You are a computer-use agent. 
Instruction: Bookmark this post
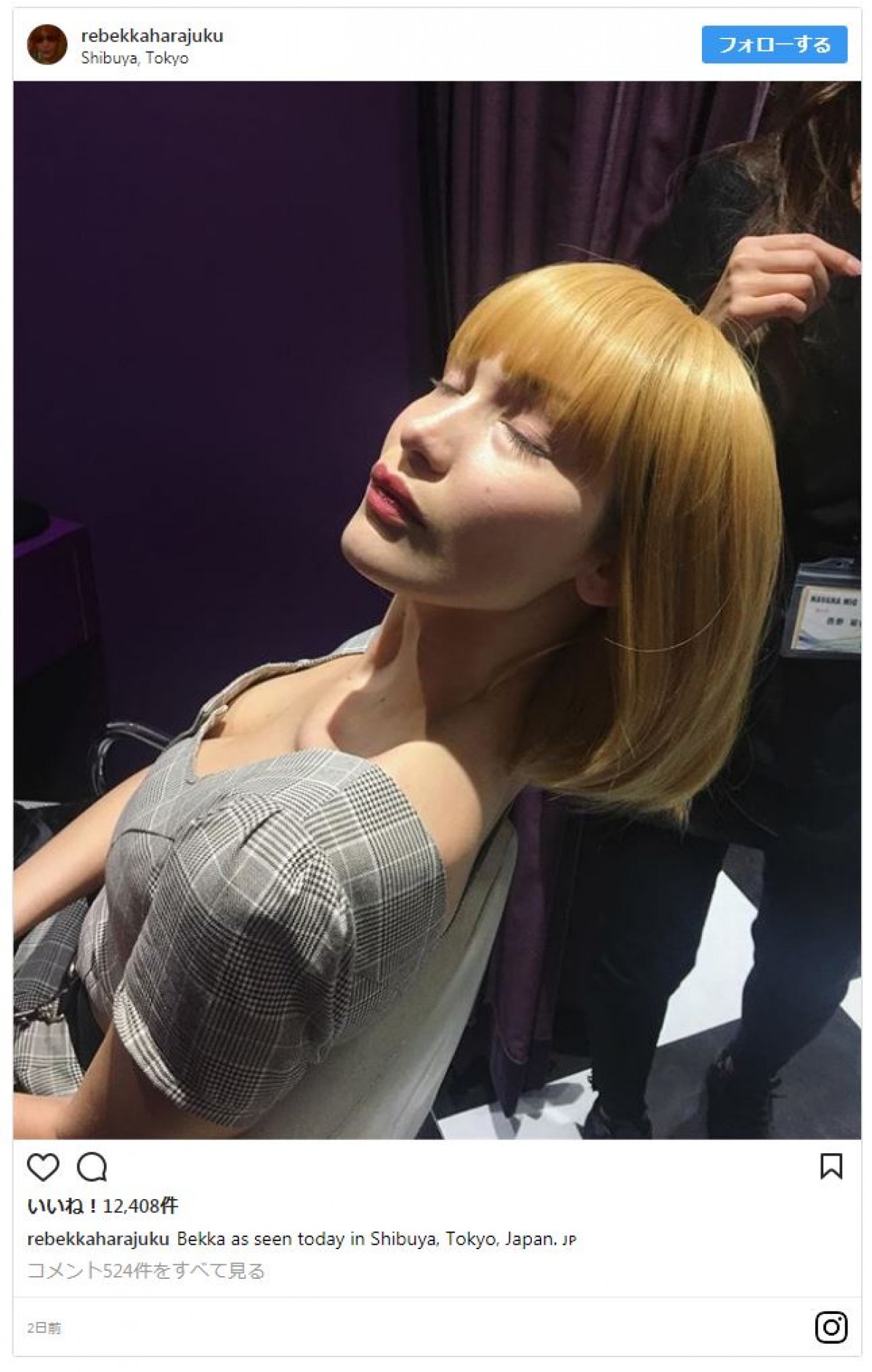(x=831, y=1166)
